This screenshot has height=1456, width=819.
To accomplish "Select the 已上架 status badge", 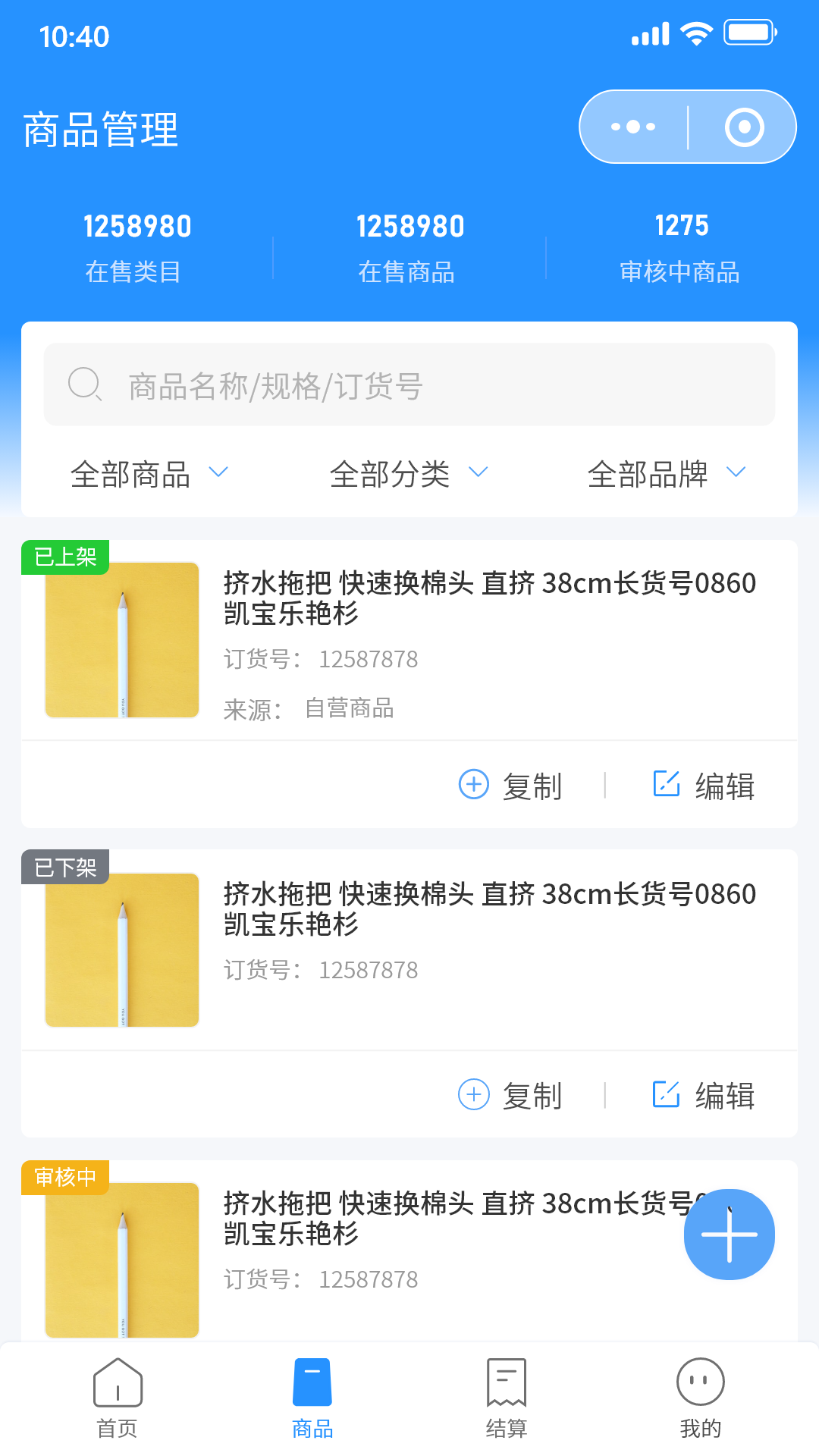I will coord(65,556).
